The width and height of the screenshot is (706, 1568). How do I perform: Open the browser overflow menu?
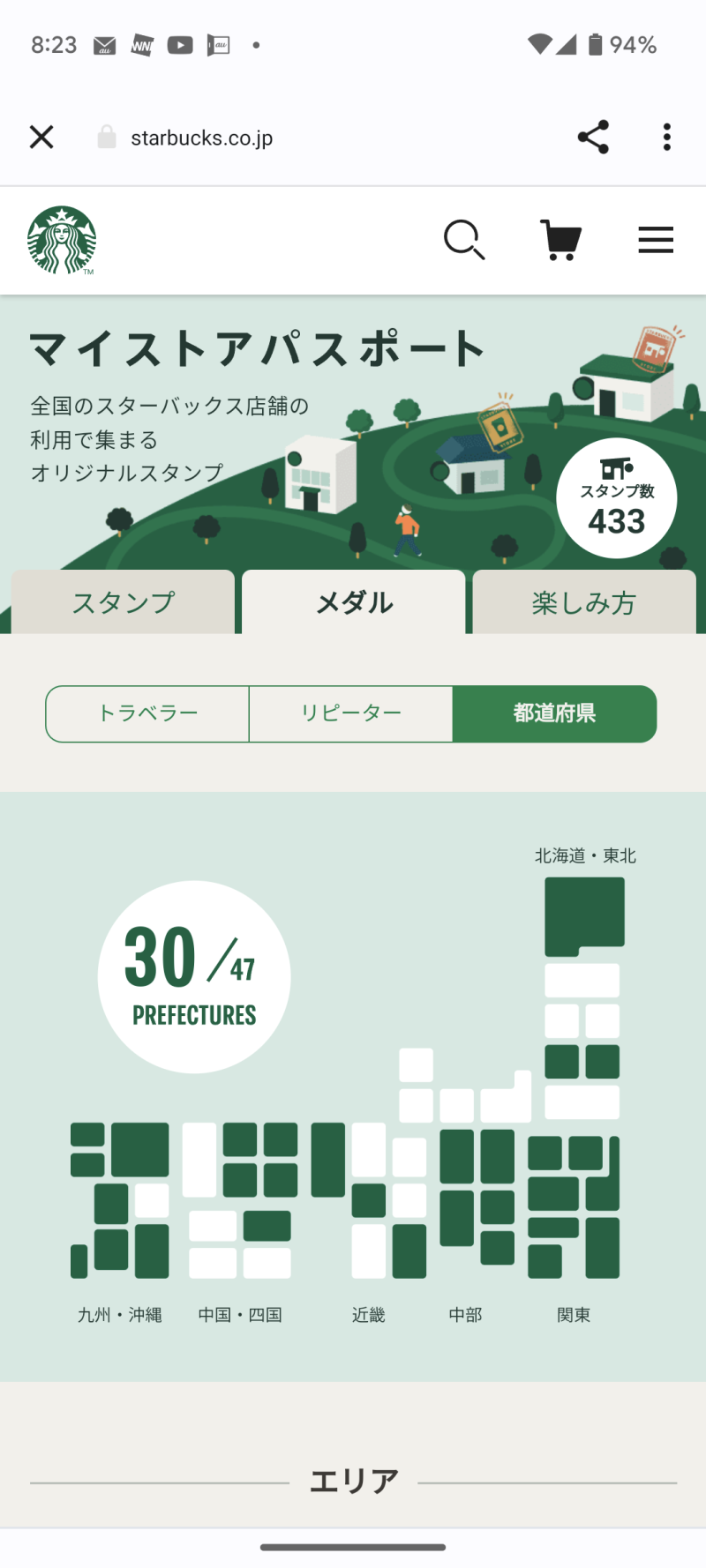(666, 138)
